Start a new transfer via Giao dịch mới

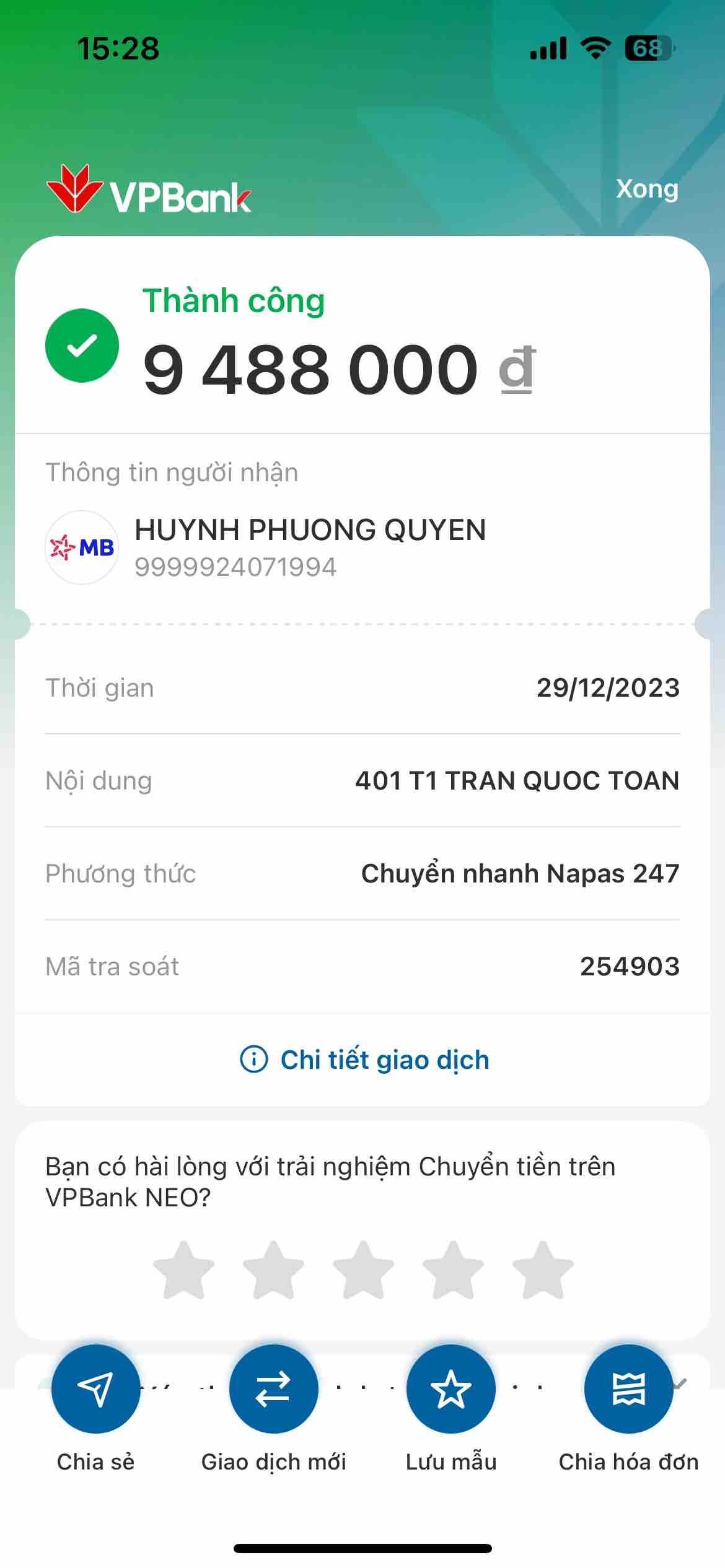click(273, 1390)
